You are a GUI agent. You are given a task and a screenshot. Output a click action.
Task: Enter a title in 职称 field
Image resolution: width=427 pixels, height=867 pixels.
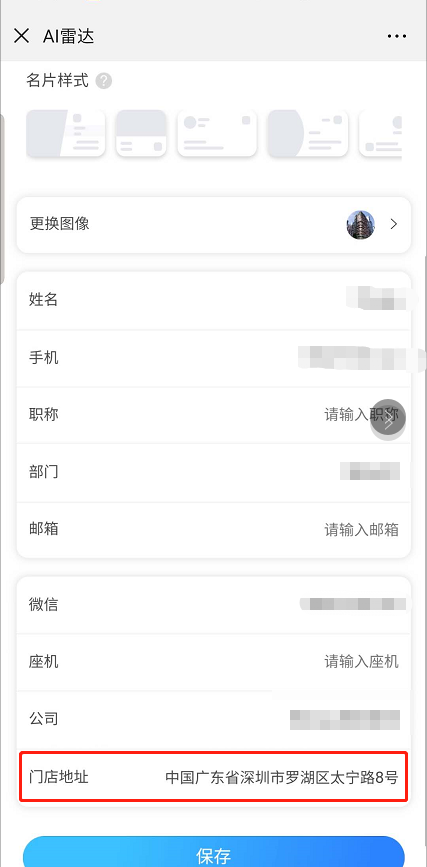(214, 415)
